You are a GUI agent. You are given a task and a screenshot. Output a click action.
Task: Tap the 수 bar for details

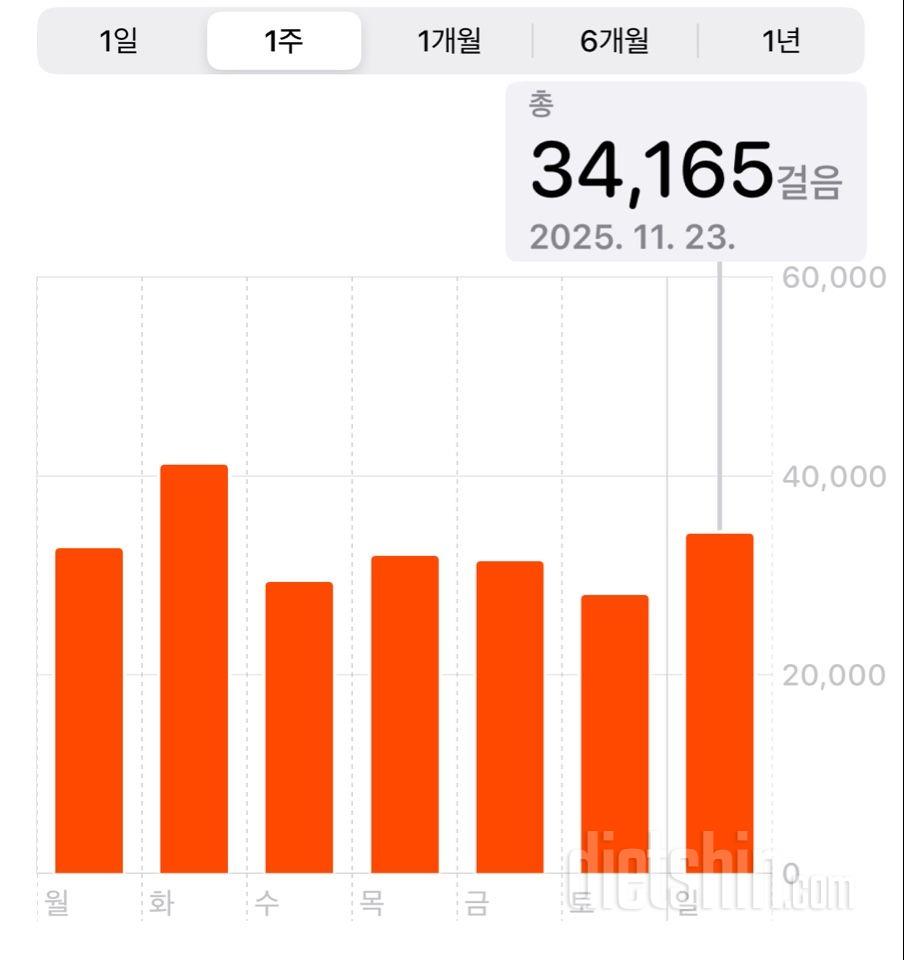click(299, 727)
